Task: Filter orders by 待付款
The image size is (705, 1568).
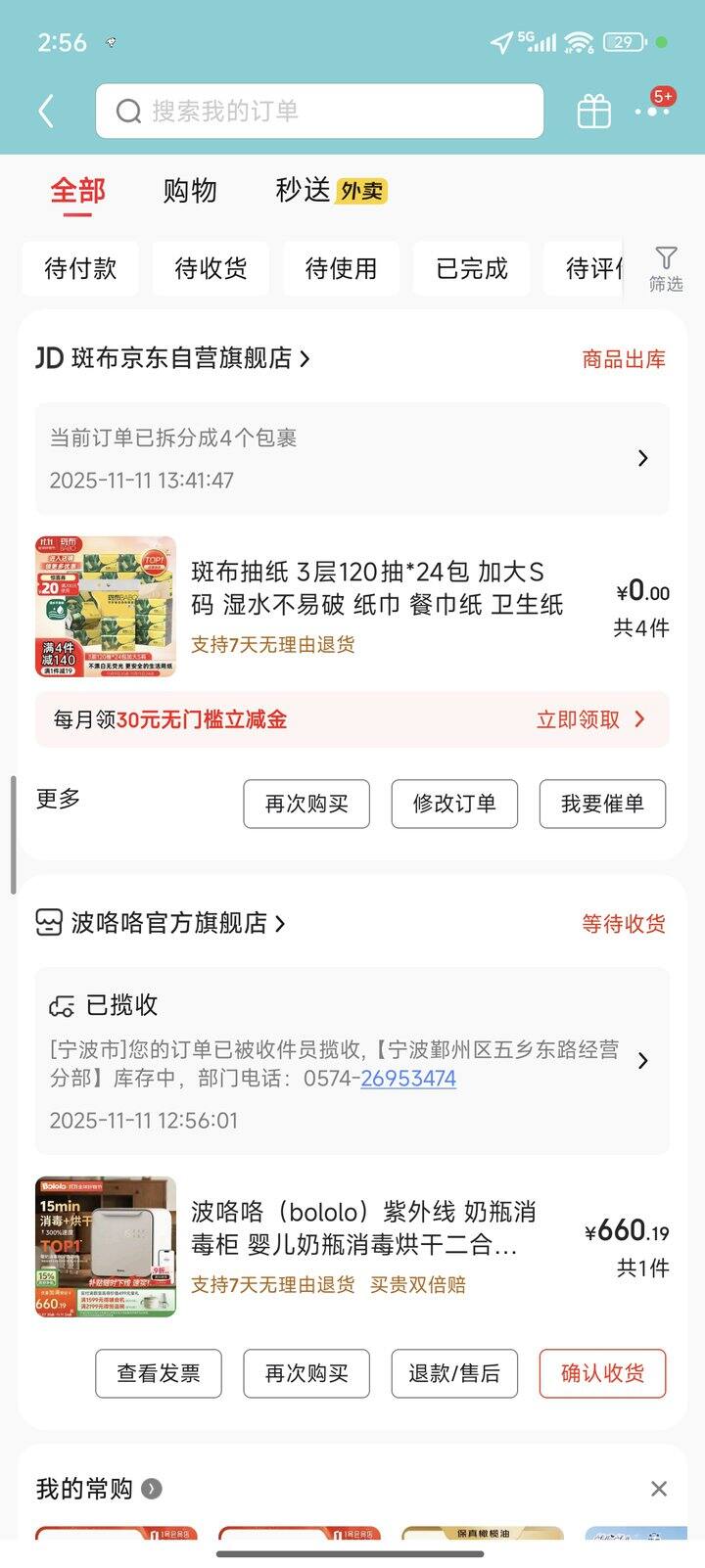Action: (80, 268)
